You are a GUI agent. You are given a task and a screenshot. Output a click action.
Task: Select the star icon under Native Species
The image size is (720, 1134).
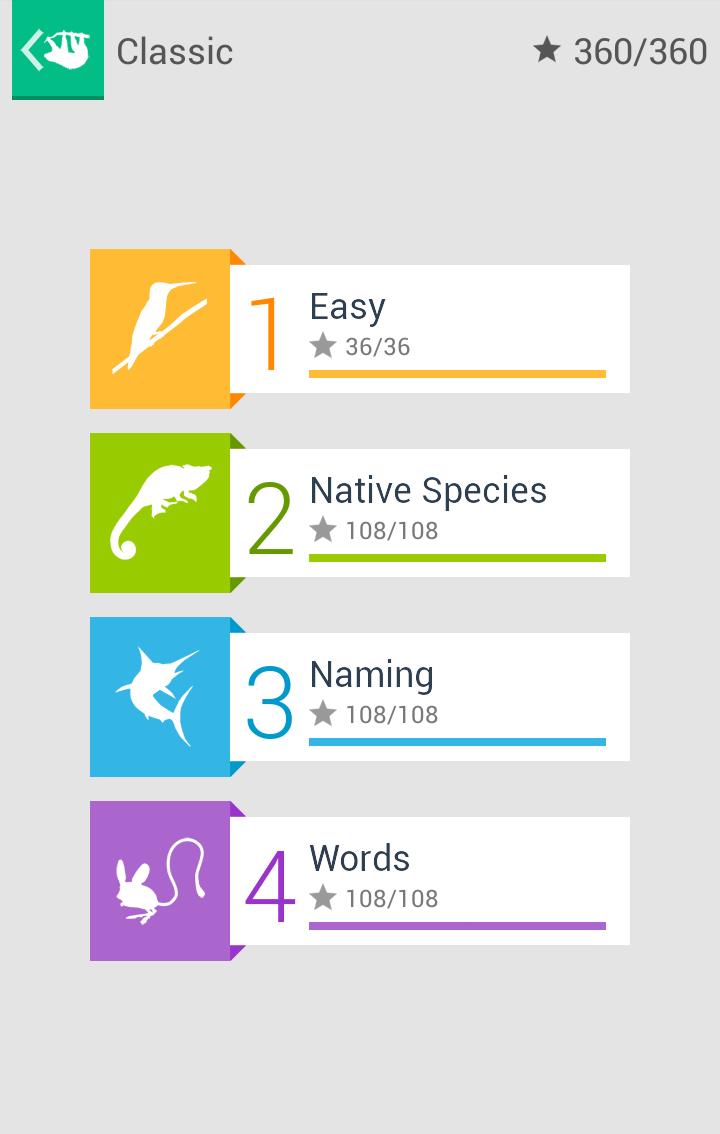(323, 530)
